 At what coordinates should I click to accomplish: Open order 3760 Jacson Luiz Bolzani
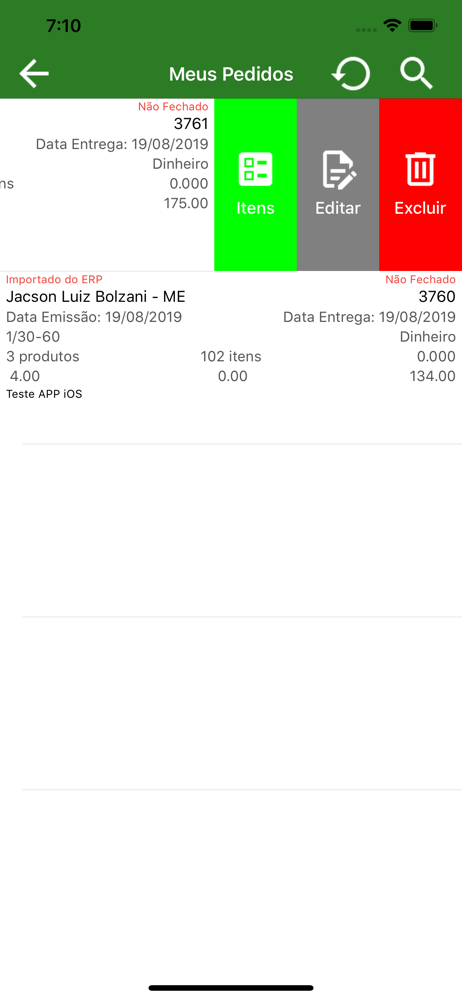(x=231, y=337)
